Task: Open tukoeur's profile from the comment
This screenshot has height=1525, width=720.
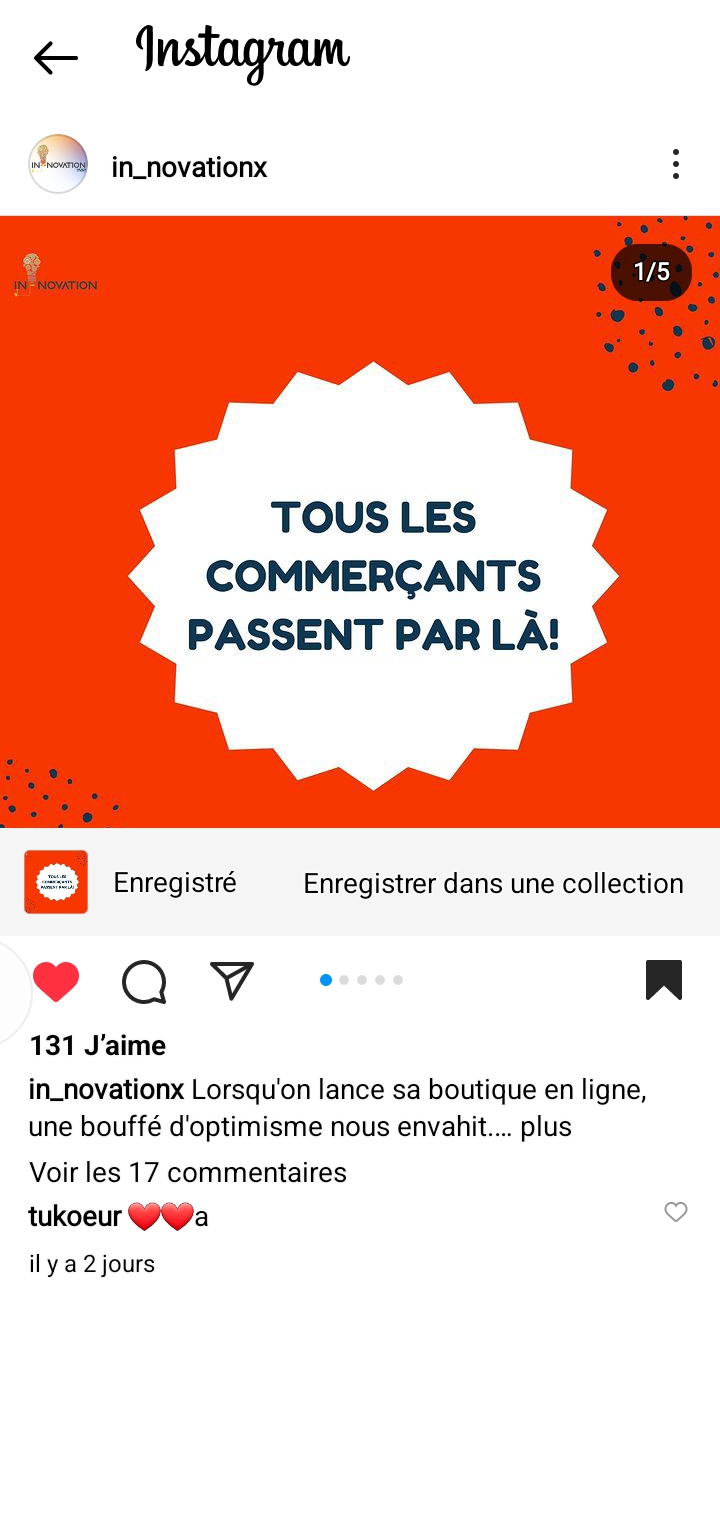Action: click(75, 1217)
